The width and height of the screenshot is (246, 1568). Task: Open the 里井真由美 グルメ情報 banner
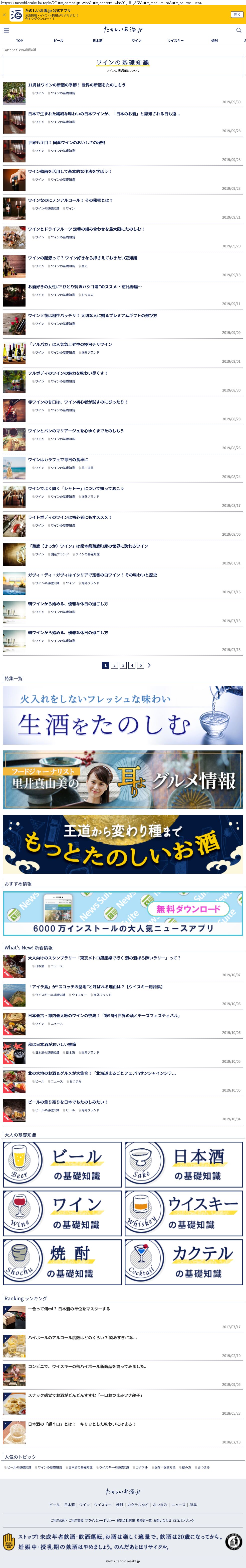pyautogui.click(x=123, y=780)
